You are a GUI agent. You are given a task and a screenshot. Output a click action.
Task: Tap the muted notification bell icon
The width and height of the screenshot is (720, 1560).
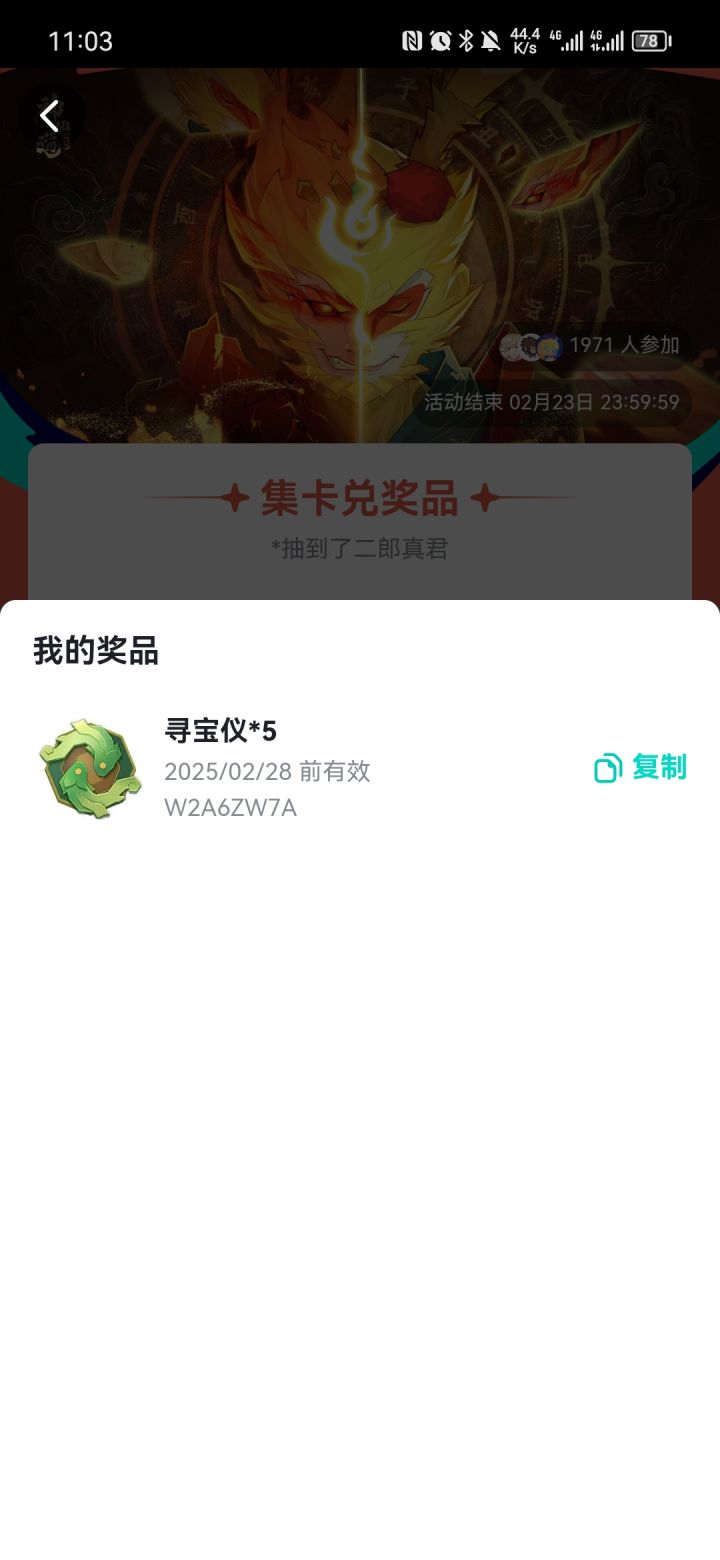(492, 37)
